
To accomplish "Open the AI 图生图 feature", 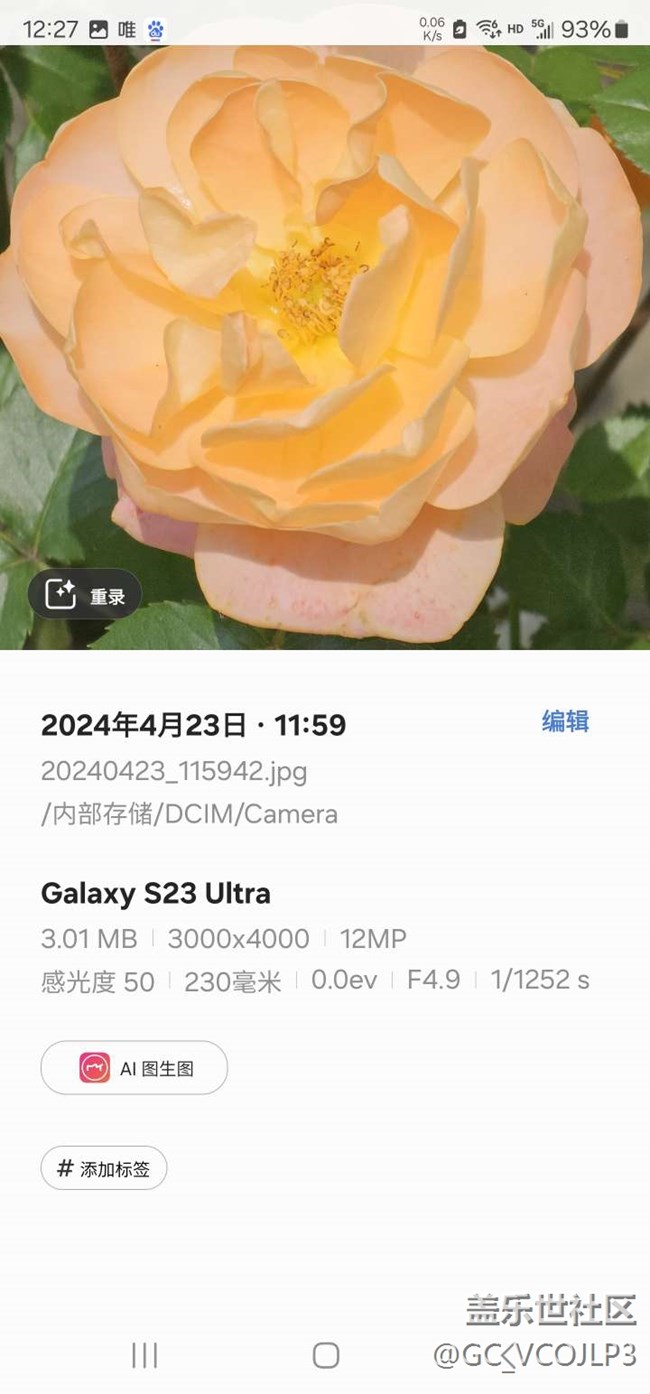I will point(134,1068).
